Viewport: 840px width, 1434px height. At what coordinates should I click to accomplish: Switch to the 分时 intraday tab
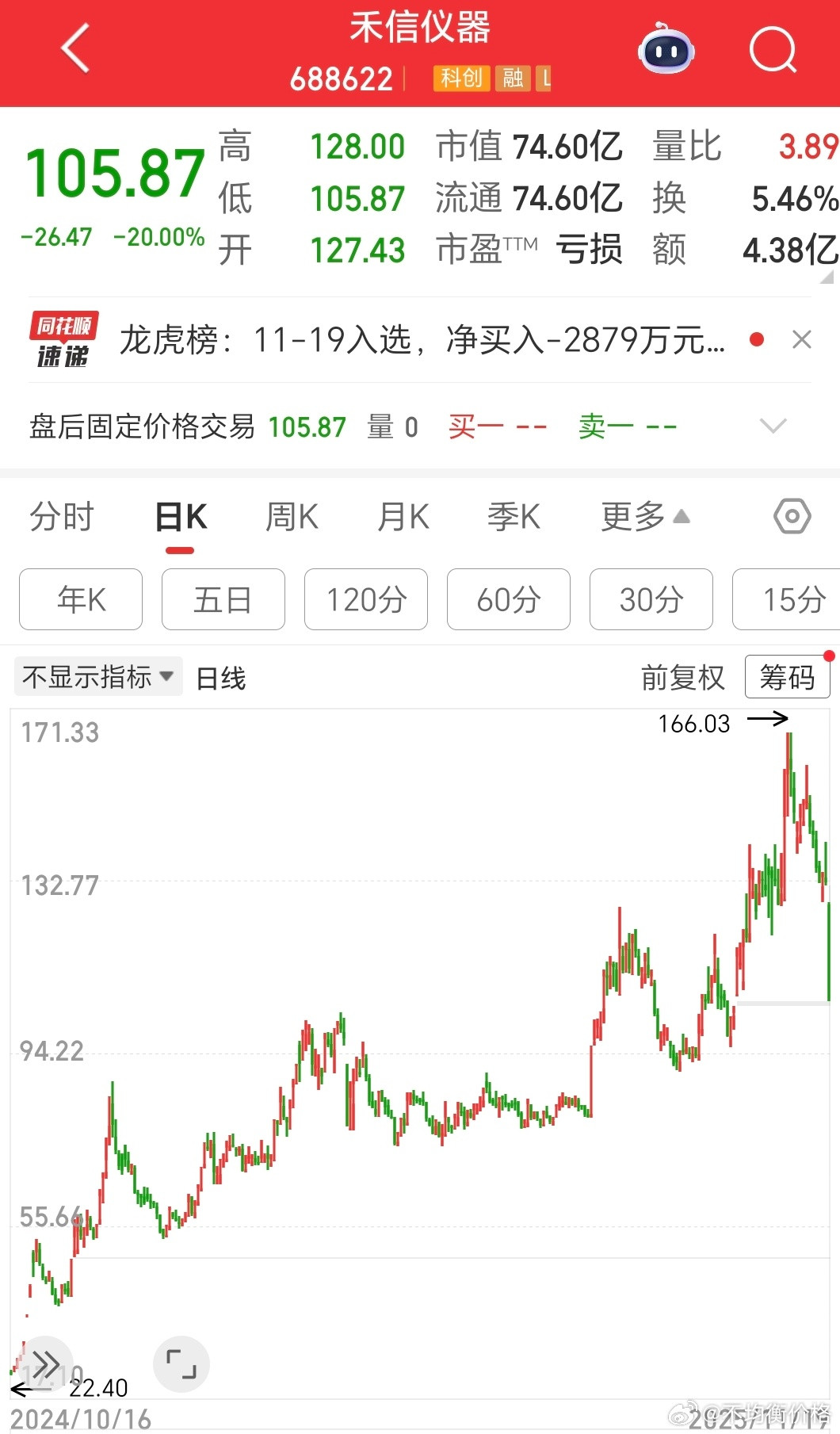coord(61,516)
